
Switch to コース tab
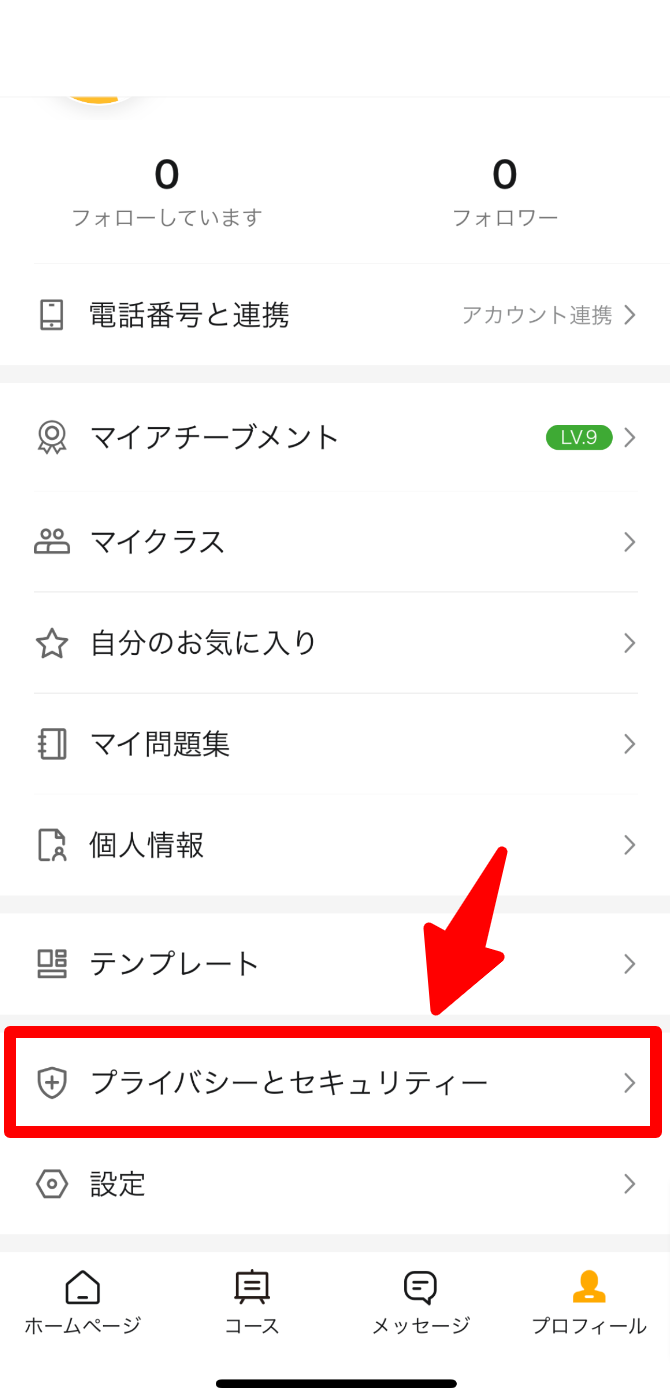click(252, 1303)
